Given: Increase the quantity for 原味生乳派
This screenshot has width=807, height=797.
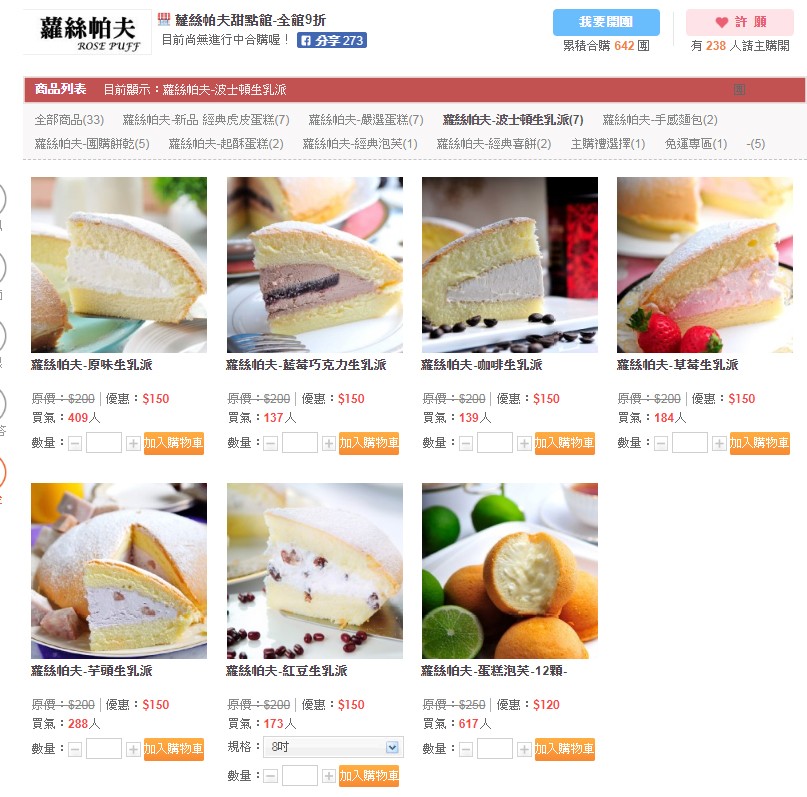Looking at the screenshot, I should pyautogui.click(x=133, y=443).
